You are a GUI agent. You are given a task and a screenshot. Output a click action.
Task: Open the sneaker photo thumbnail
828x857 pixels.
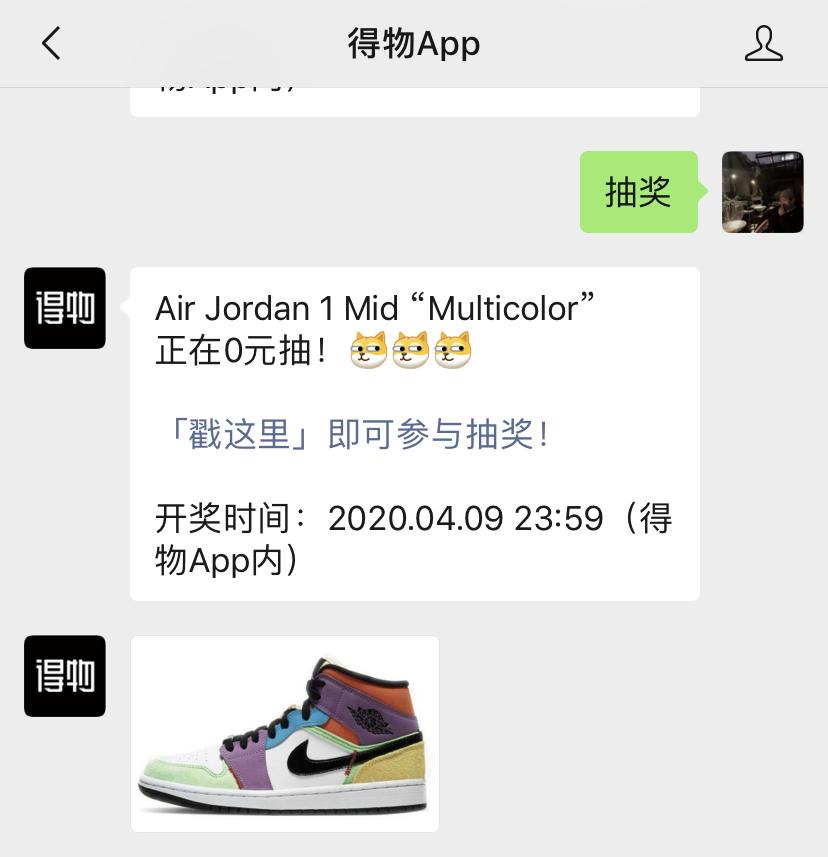[x=284, y=733]
